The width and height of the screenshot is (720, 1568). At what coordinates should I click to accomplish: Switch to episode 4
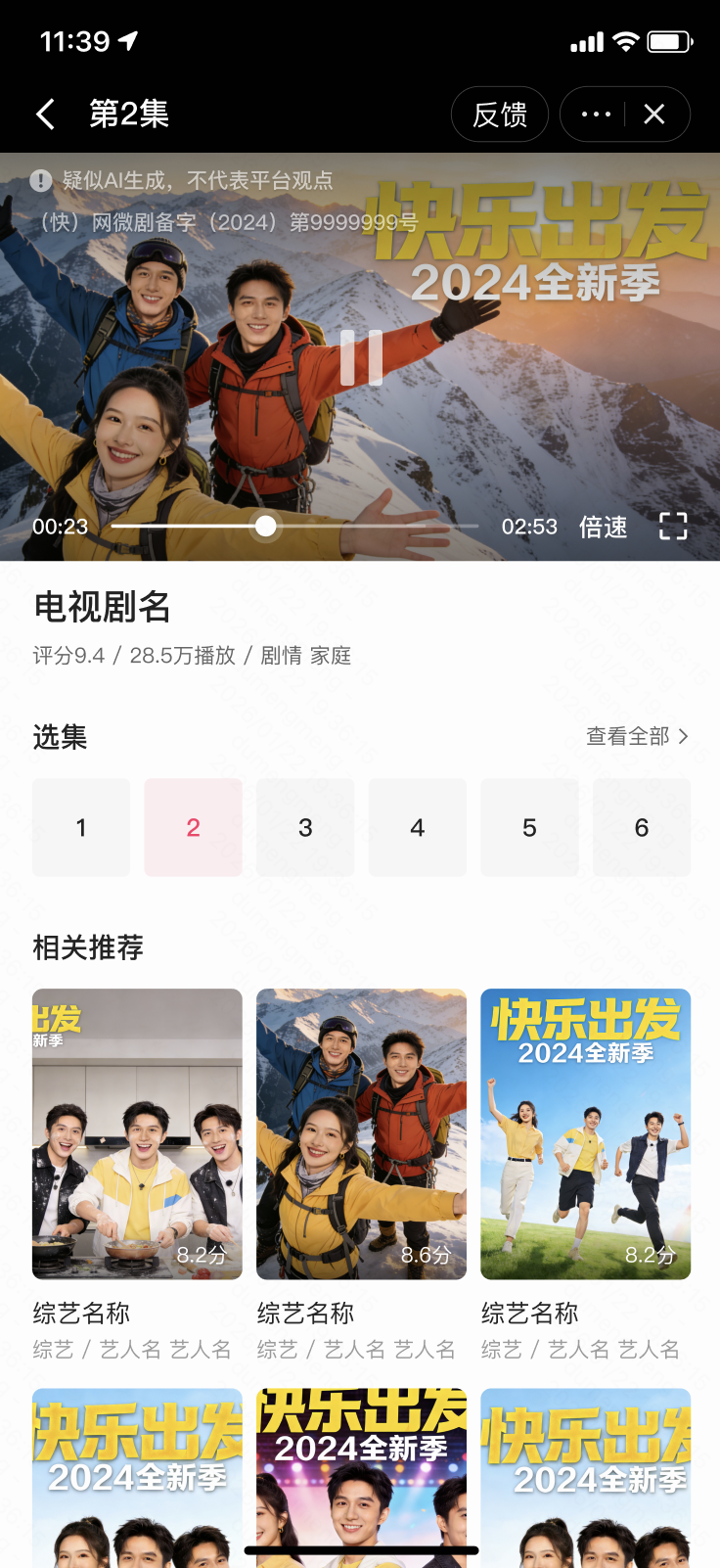pyautogui.click(x=418, y=827)
